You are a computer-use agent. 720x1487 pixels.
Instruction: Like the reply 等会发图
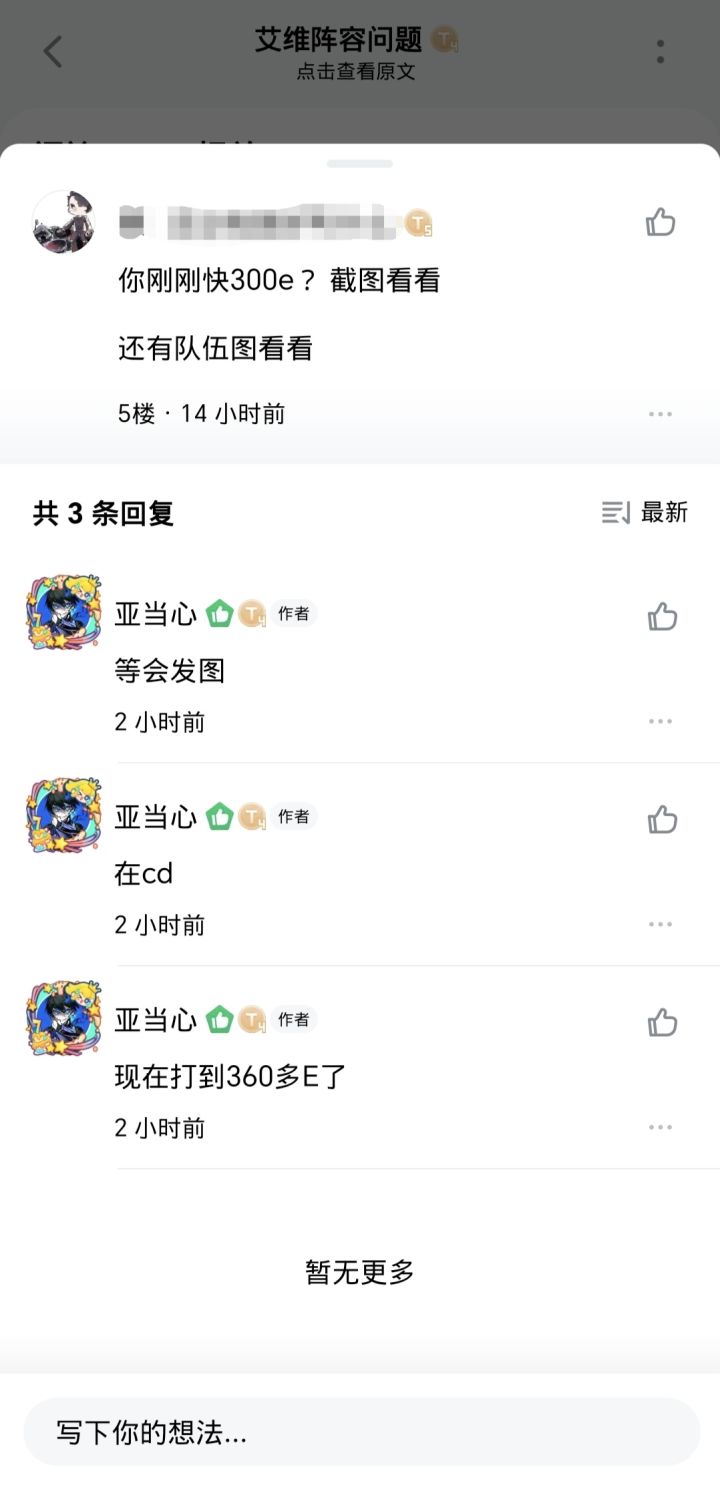662,617
